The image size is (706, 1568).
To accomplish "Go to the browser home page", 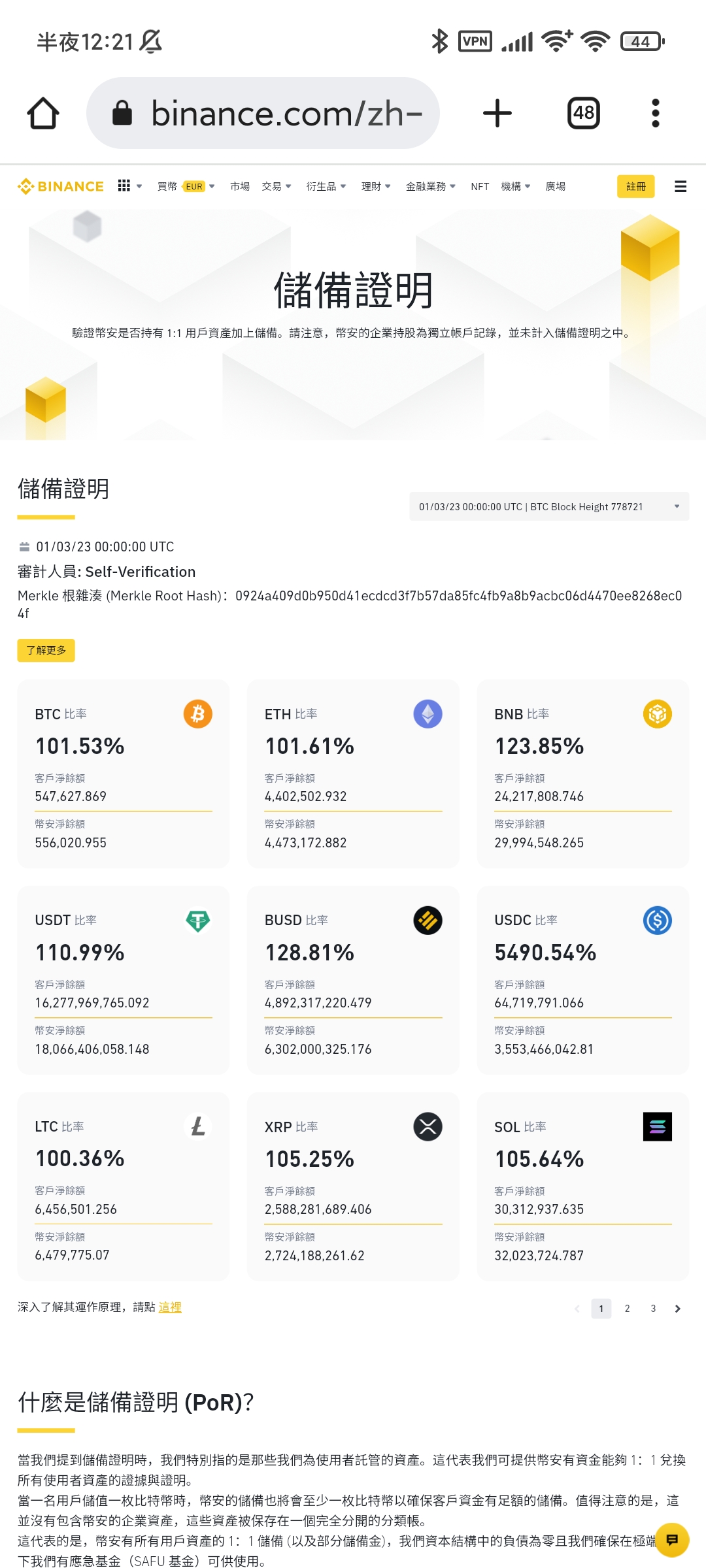I will coord(43,113).
